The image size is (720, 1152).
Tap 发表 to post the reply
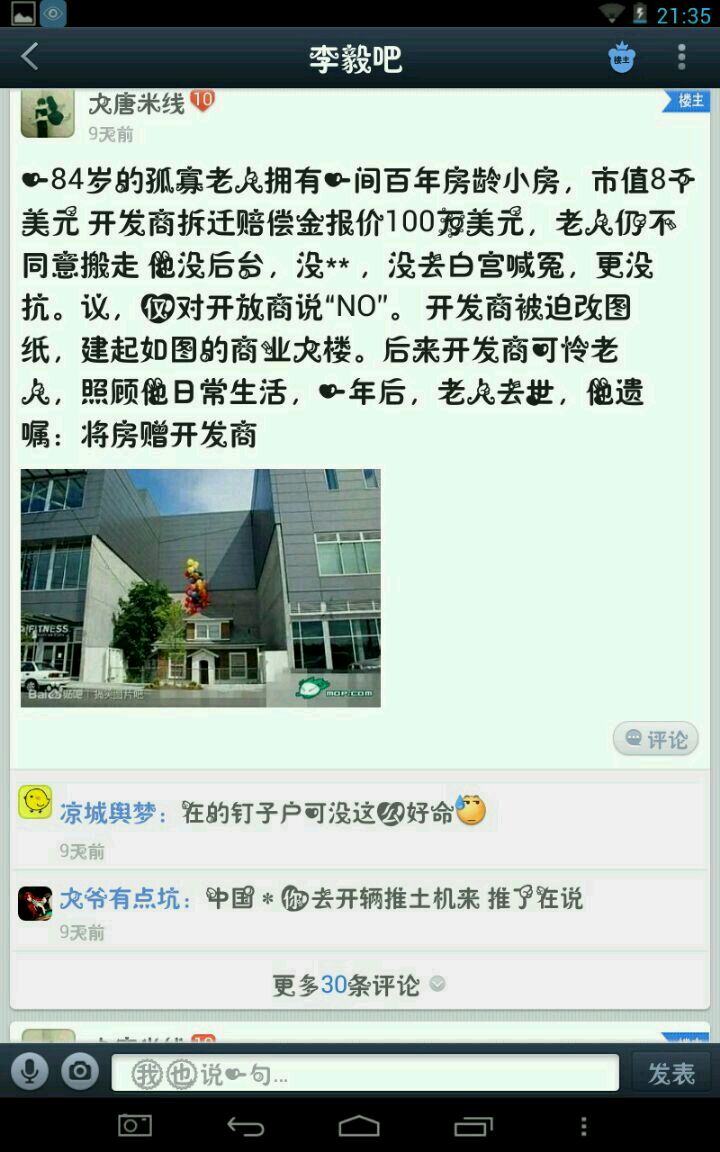pos(671,1073)
